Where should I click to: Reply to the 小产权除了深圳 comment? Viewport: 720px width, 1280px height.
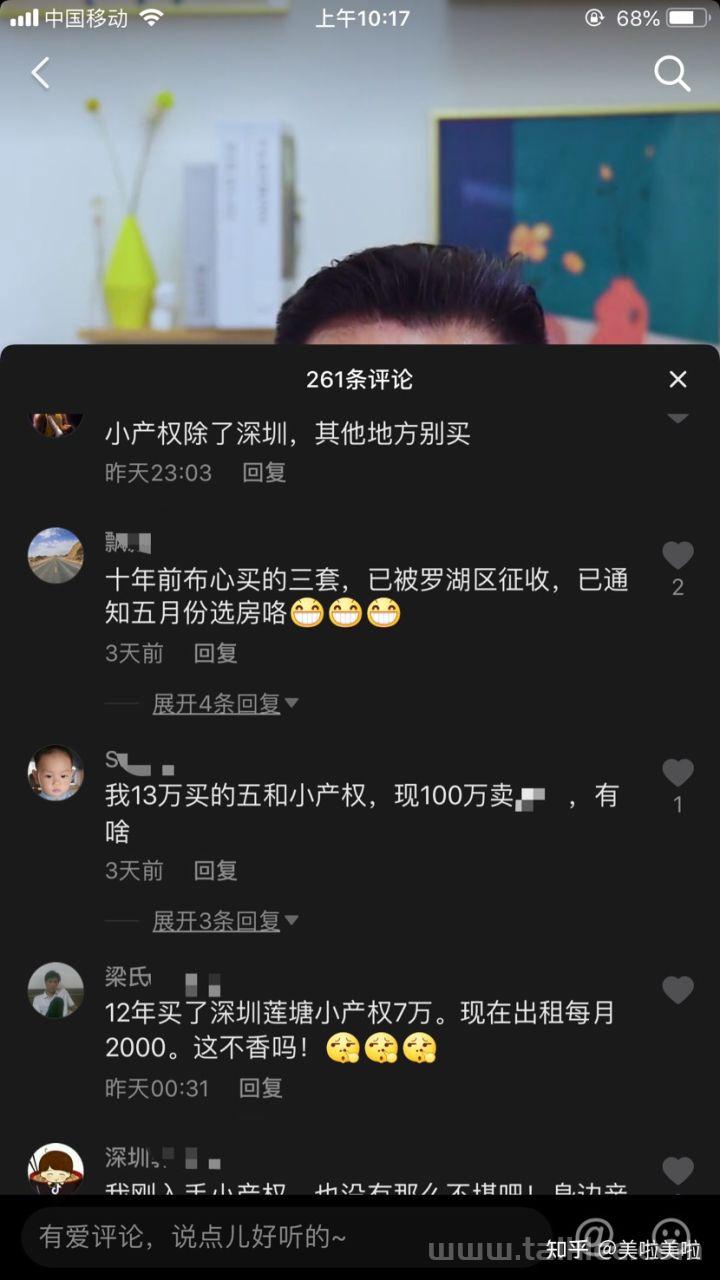(264, 473)
